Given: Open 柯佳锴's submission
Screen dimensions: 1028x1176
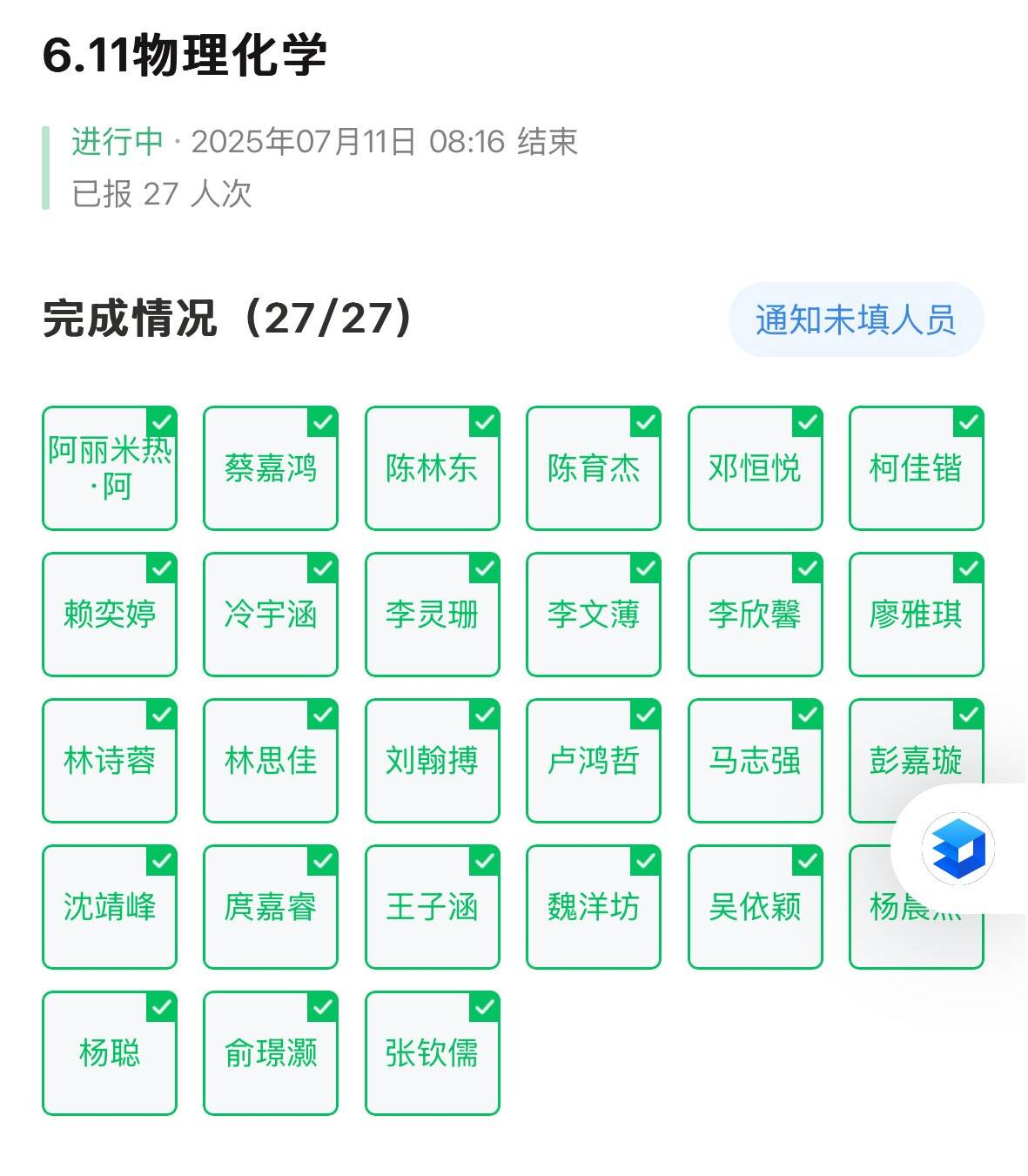Looking at the screenshot, I should [916, 468].
